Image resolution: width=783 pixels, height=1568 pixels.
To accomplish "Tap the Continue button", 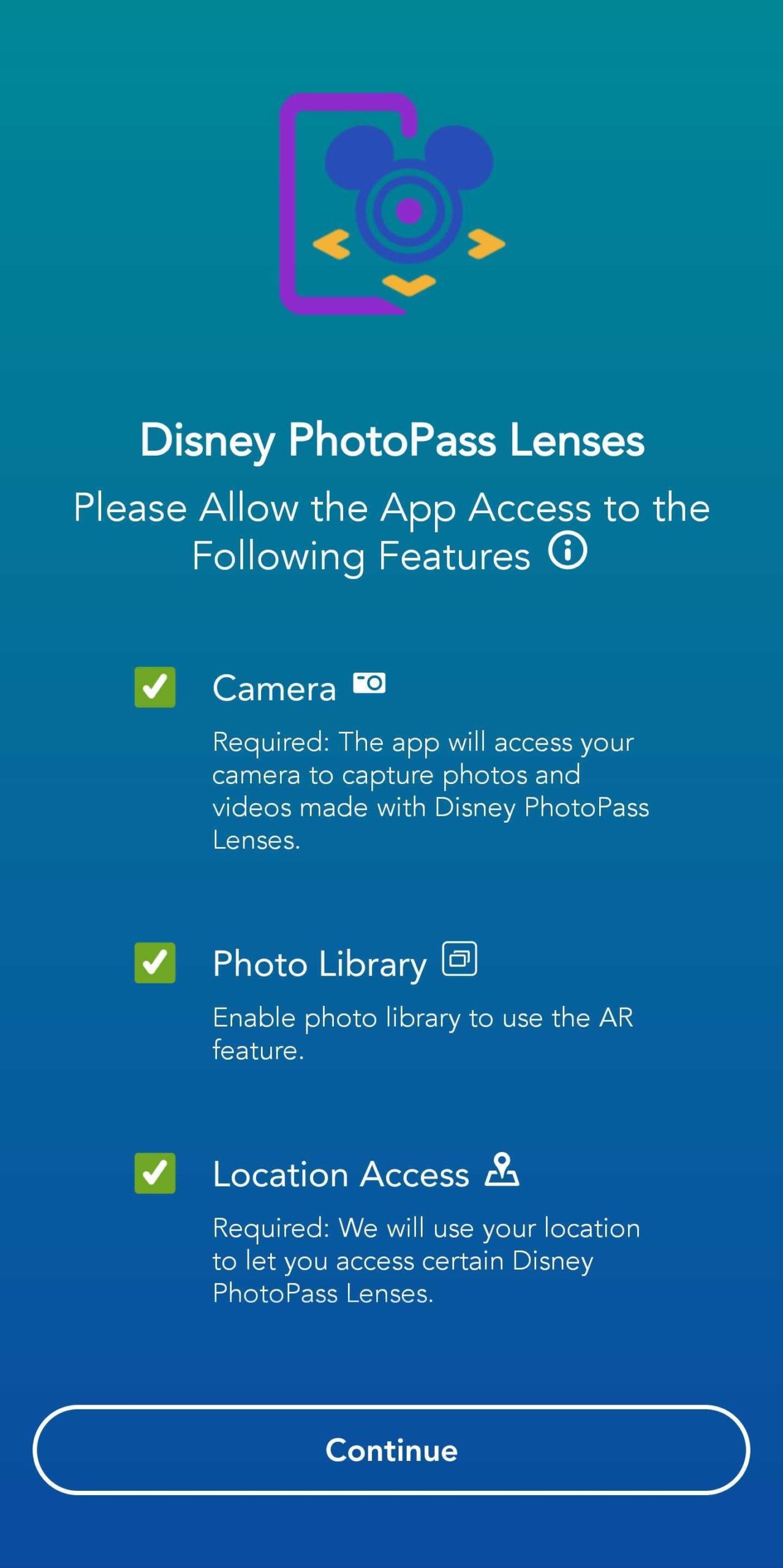I will point(391,1450).
